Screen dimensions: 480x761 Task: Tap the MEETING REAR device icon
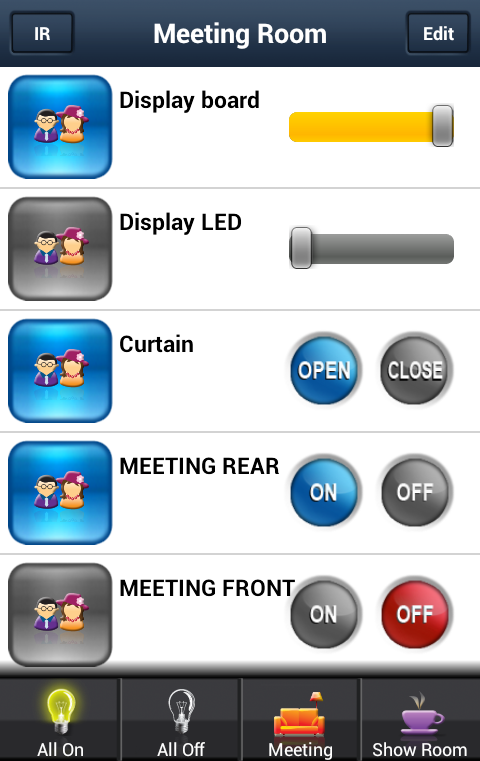click(x=60, y=493)
